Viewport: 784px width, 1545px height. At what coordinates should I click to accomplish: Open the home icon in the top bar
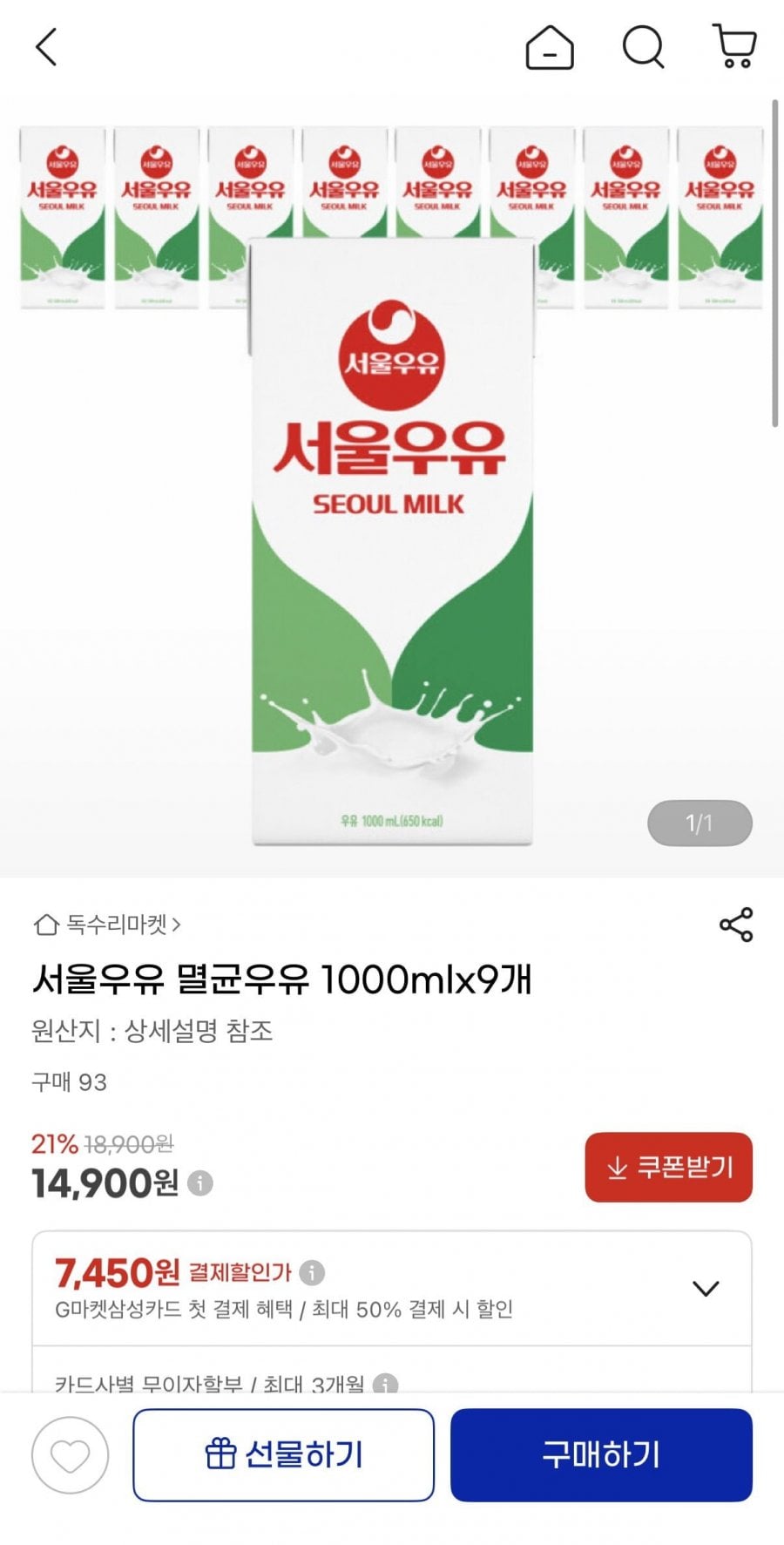pyautogui.click(x=550, y=47)
